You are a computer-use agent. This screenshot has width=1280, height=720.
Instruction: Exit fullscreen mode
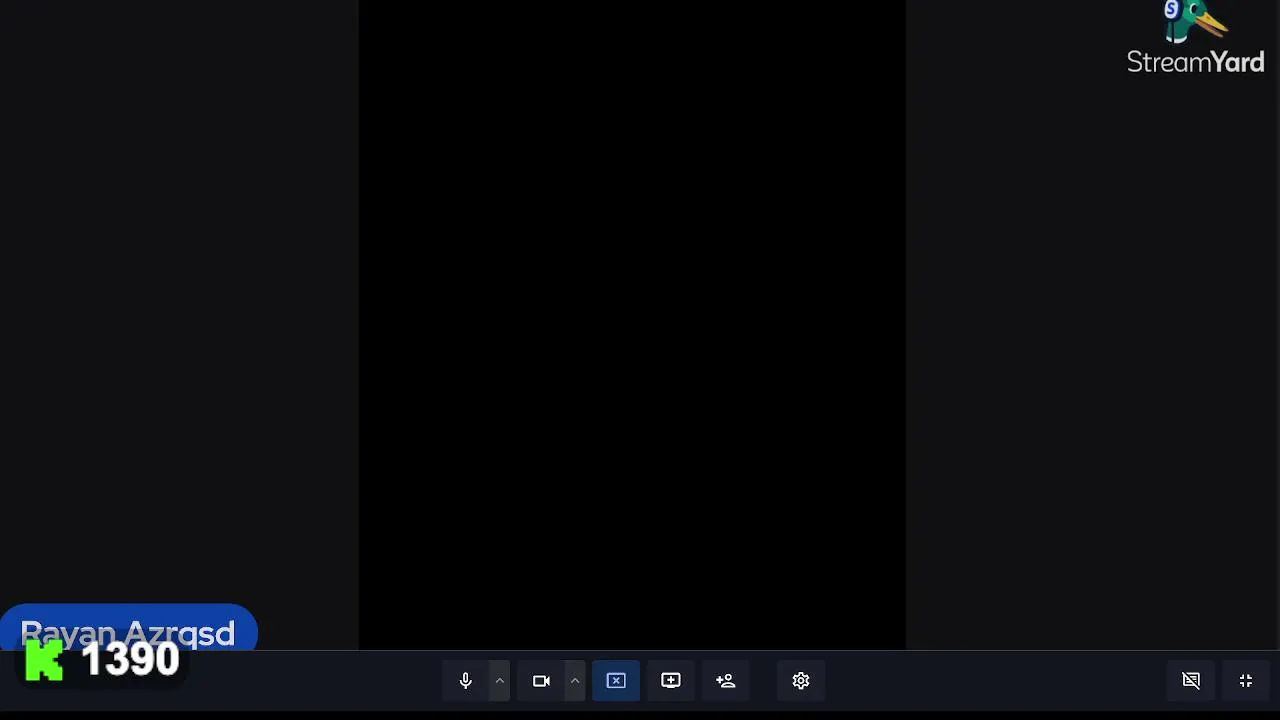[x=1246, y=681]
